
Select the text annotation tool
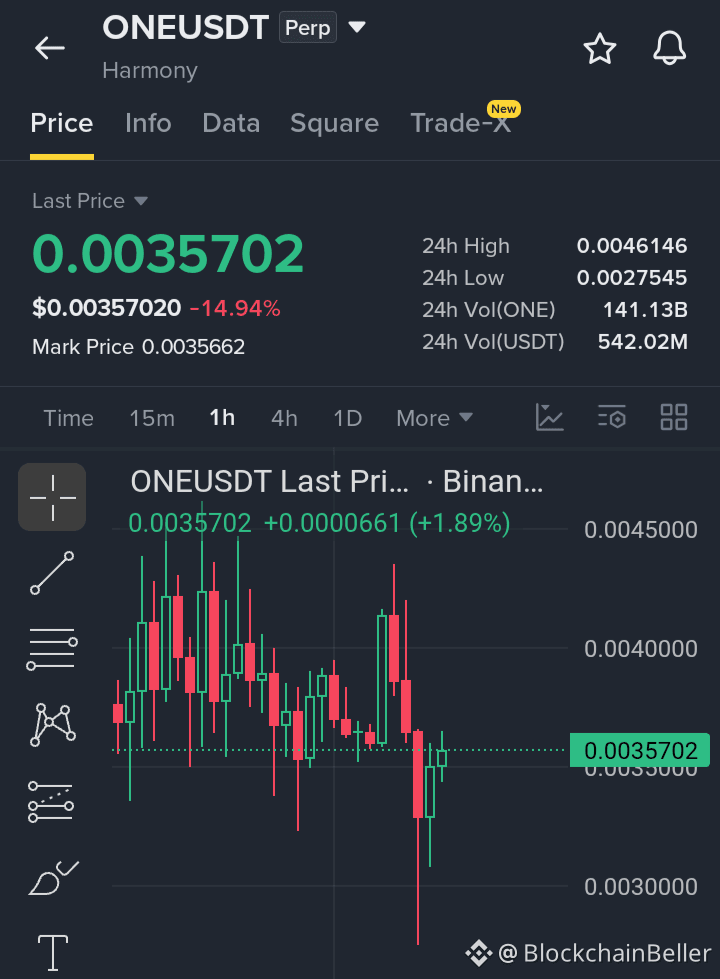point(53,953)
